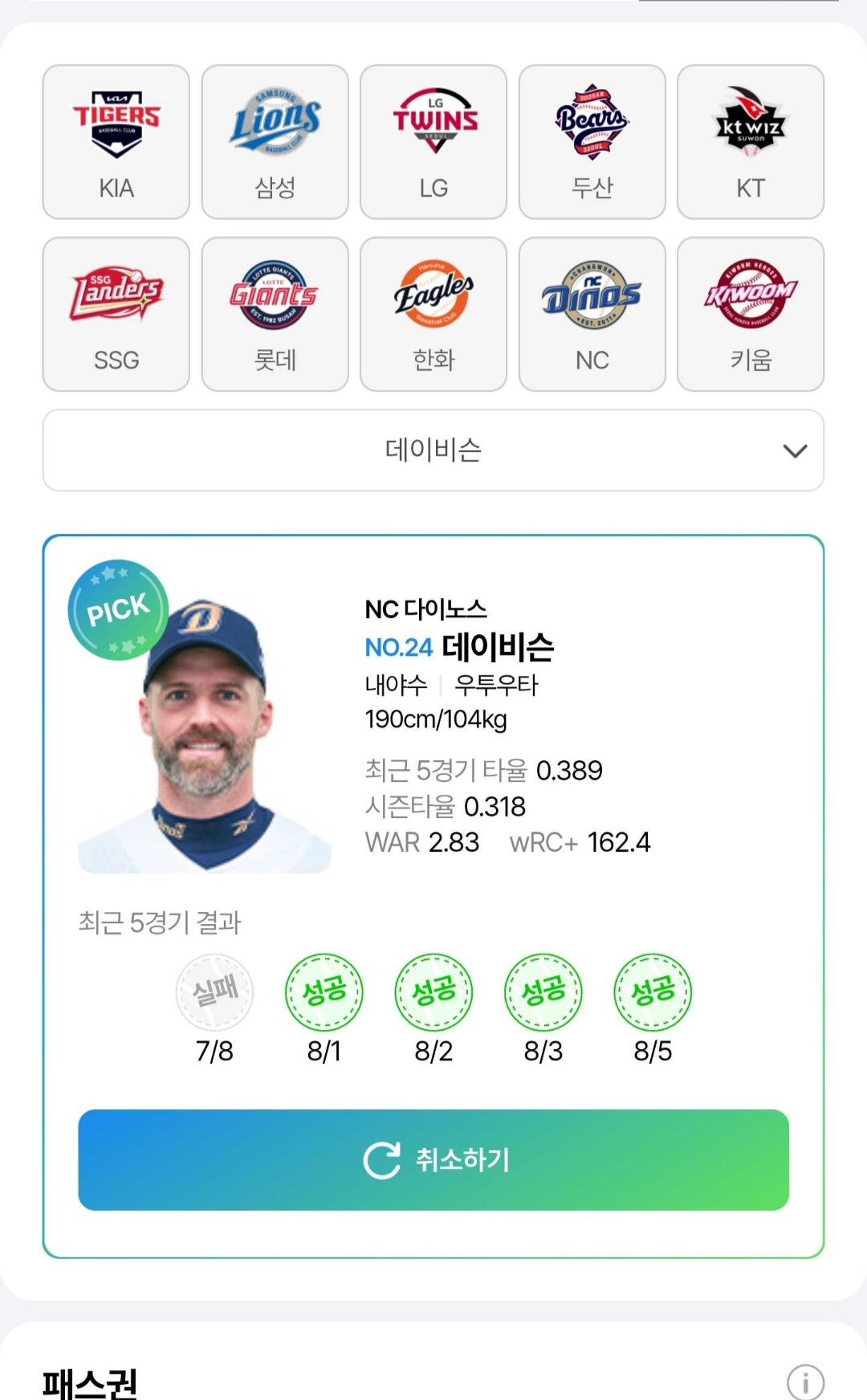Choose the KT Wiz team
867x1400 pixels.
point(751,142)
